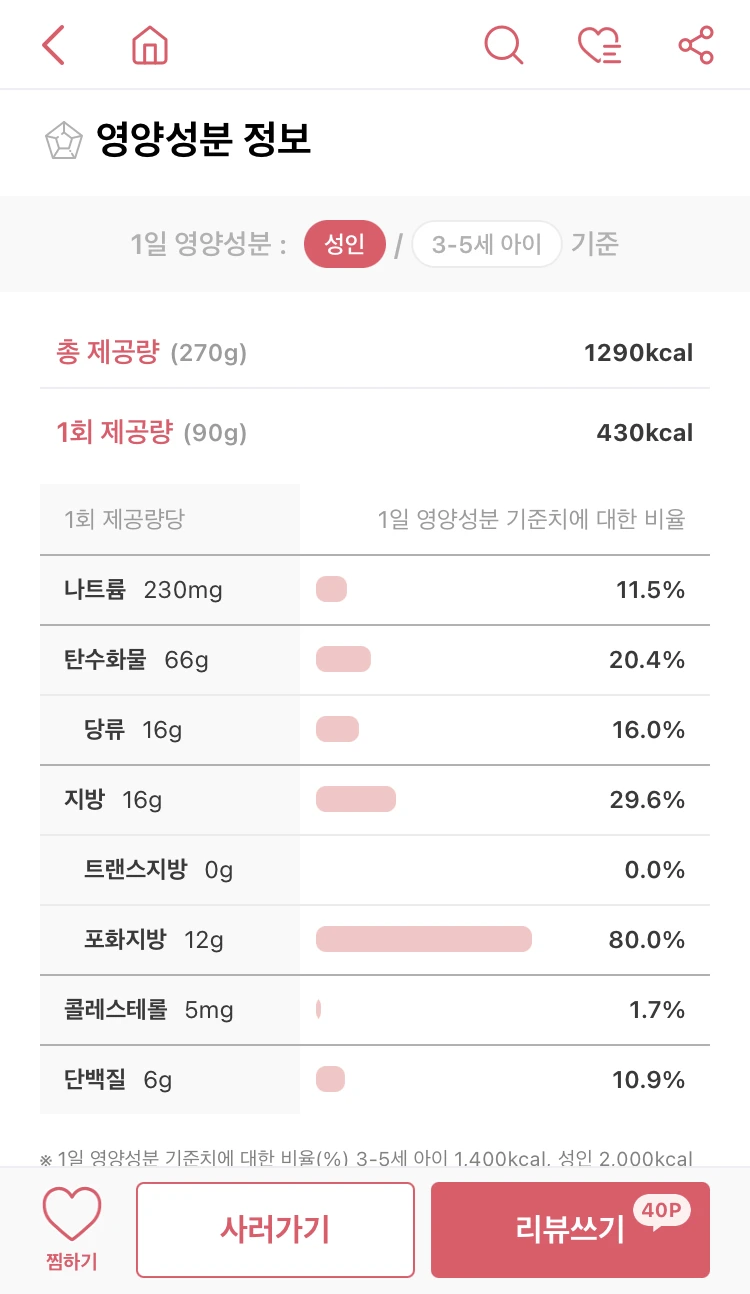Click the 지방 16g row
The width and height of the screenshot is (750, 1294).
click(x=375, y=800)
